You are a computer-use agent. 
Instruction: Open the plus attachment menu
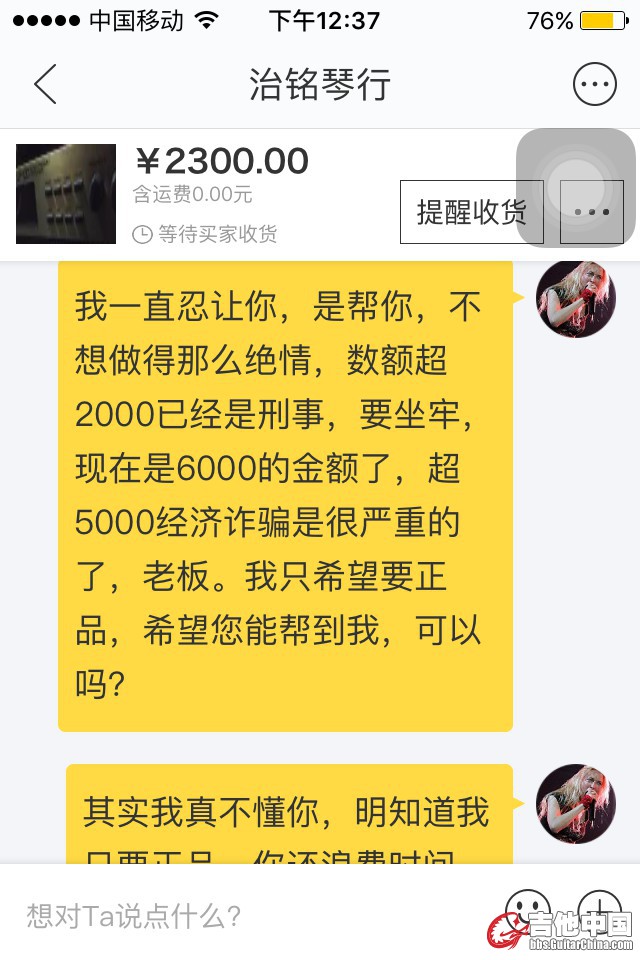[x=599, y=910]
